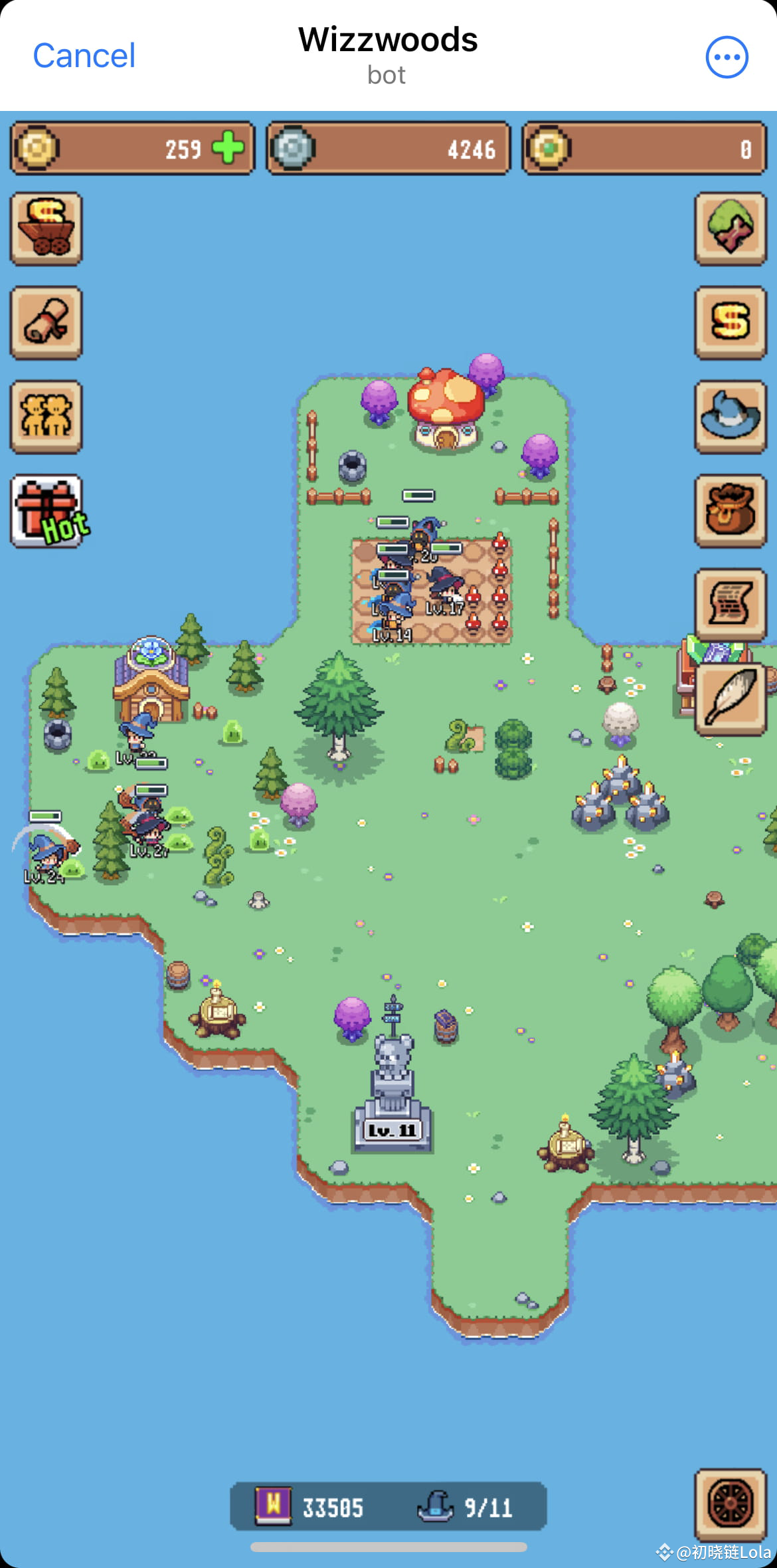
Task: Open the overflow menu with three dots
Action: point(727,57)
